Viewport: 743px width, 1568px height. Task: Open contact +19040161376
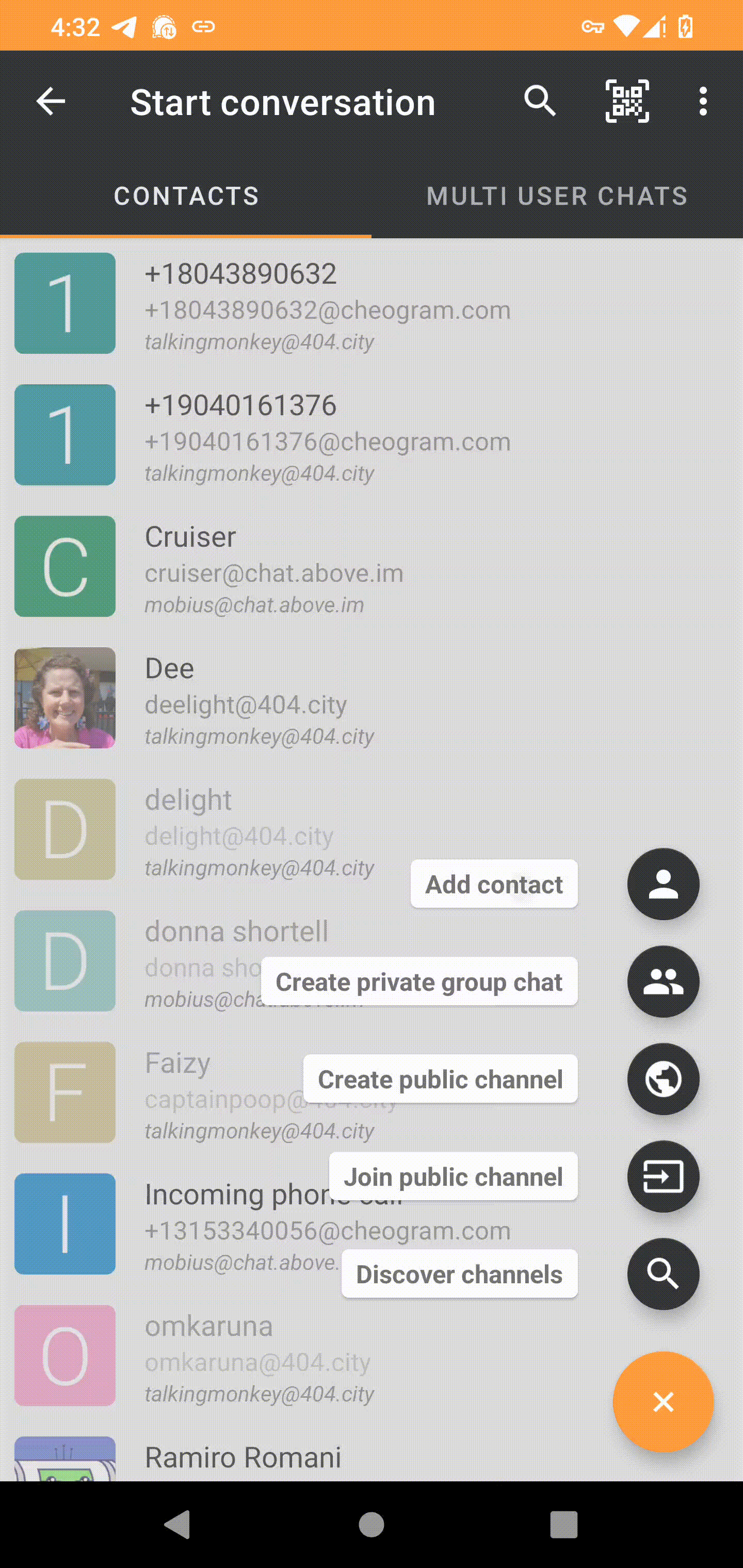[372, 435]
